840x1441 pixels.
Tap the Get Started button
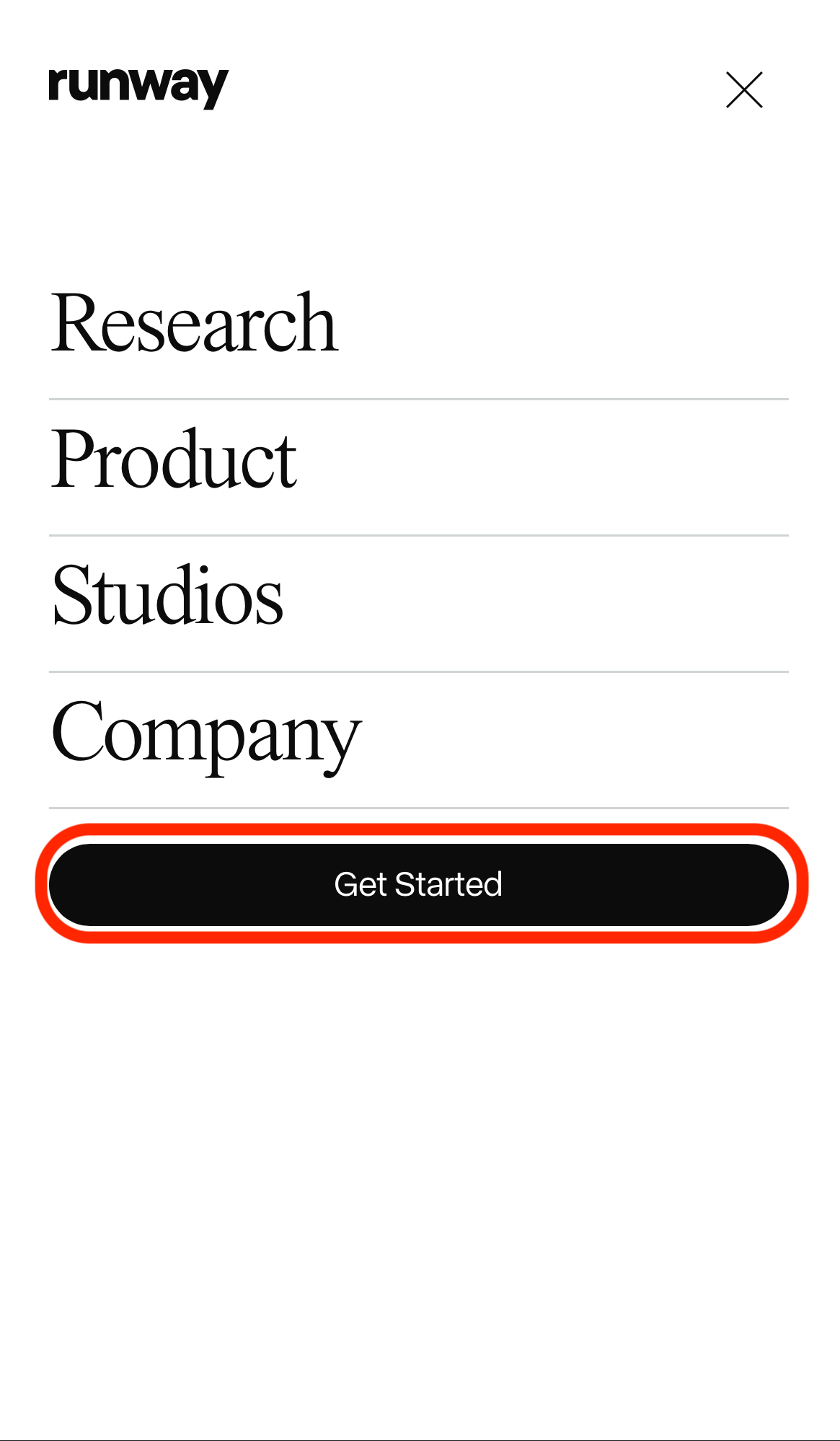click(419, 884)
